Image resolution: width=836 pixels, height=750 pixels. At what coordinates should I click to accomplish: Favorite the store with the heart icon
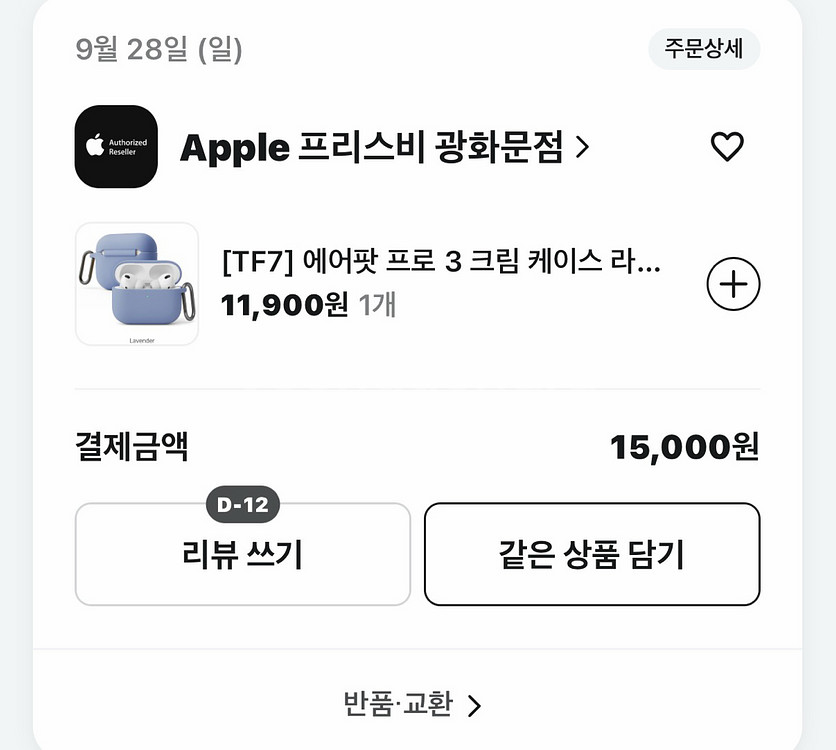[727, 147]
